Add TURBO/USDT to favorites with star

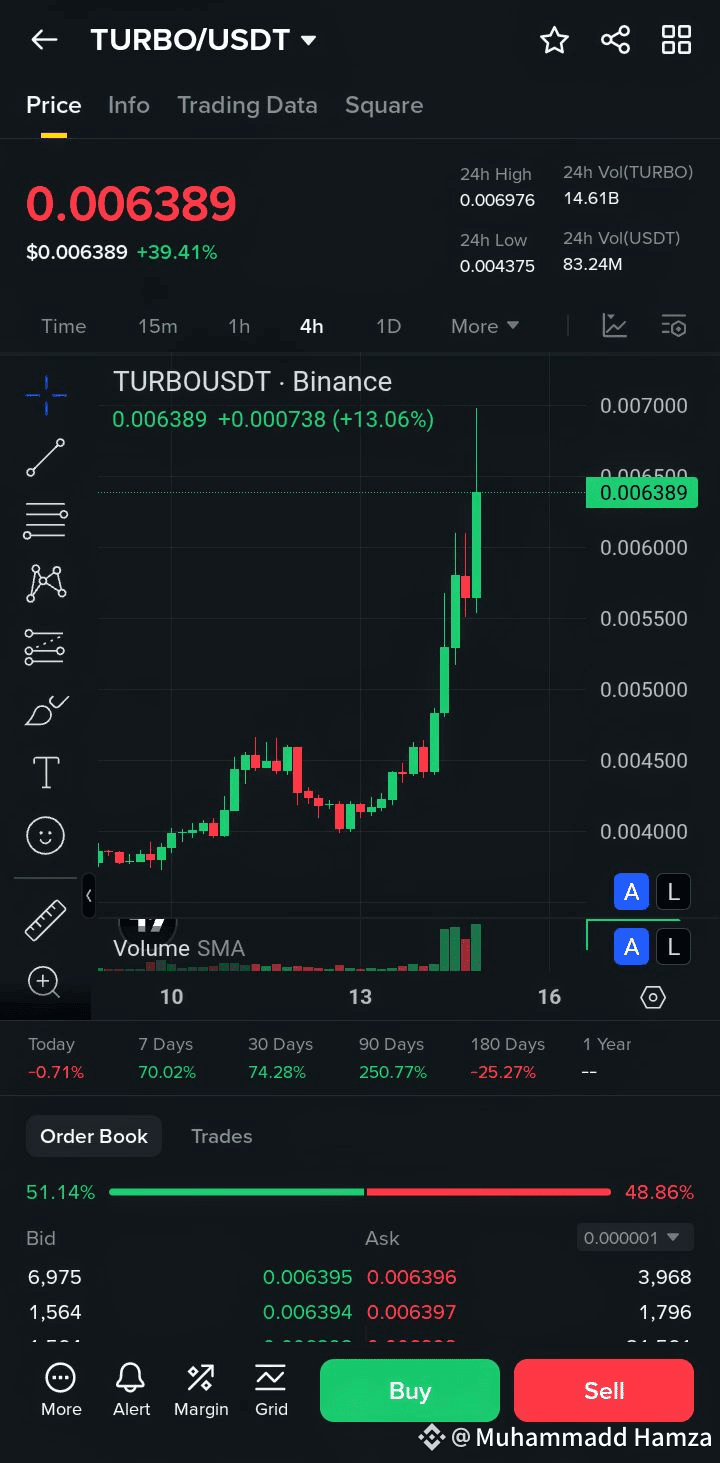point(554,40)
